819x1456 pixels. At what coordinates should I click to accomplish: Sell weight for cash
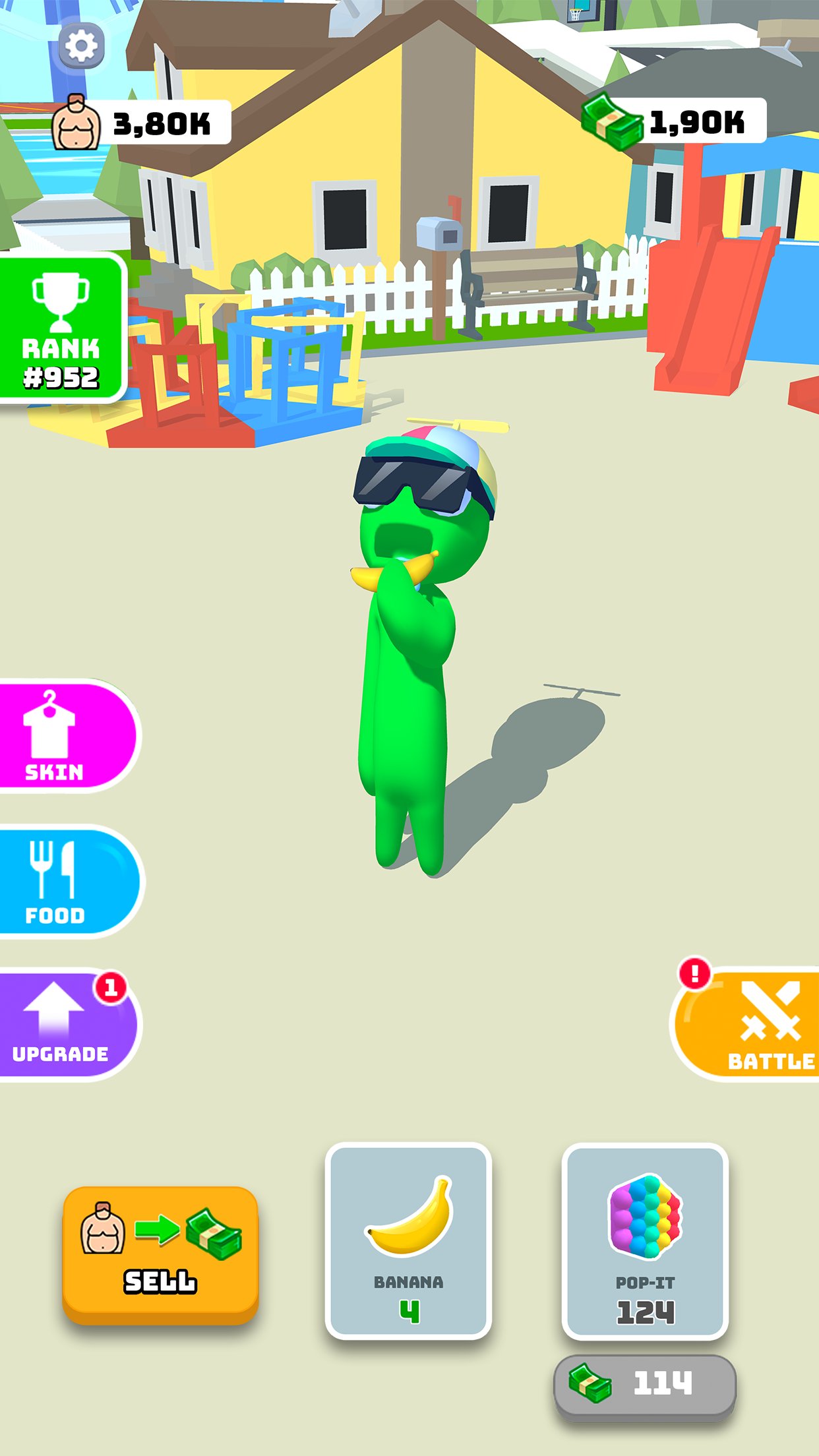[x=160, y=1252]
